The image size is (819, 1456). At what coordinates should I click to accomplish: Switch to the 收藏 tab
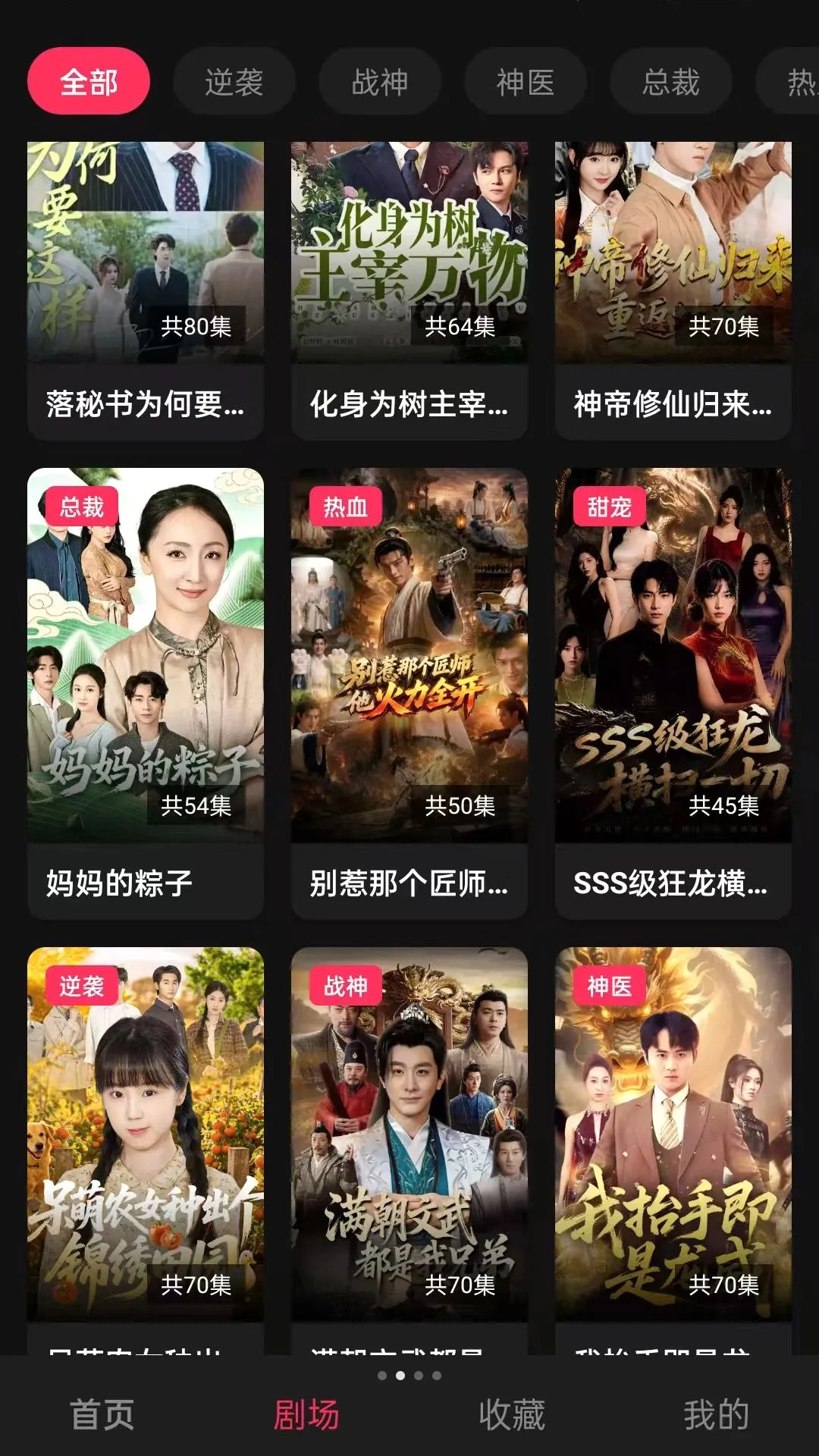tap(512, 1414)
